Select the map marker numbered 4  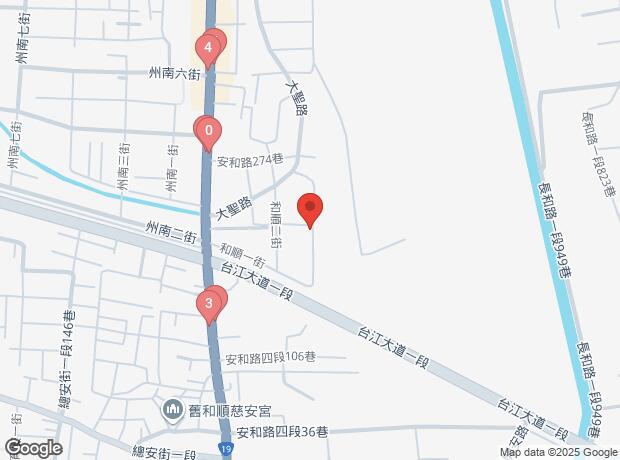[x=208, y=48]
